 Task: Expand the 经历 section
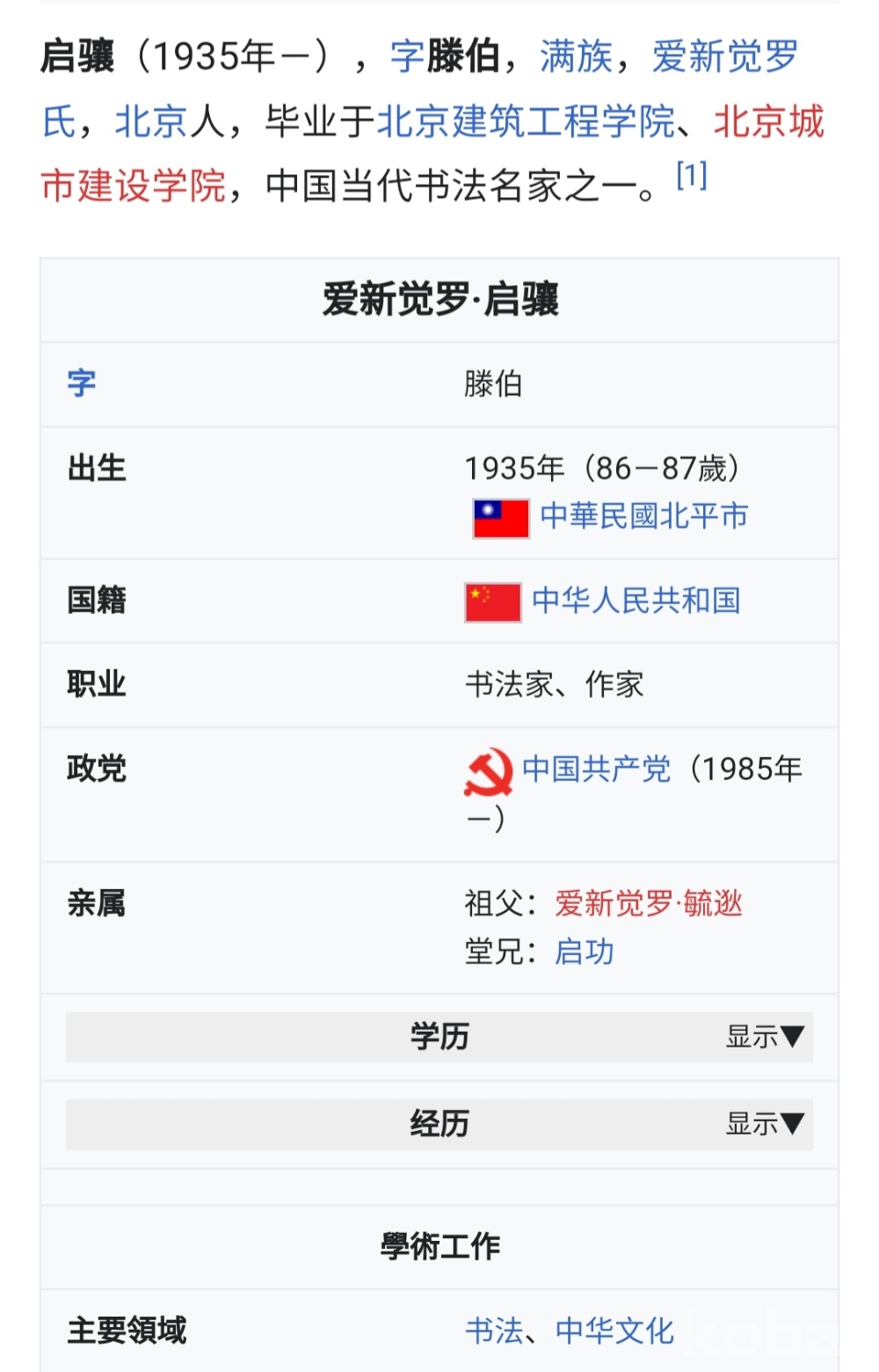[764, 1124]
